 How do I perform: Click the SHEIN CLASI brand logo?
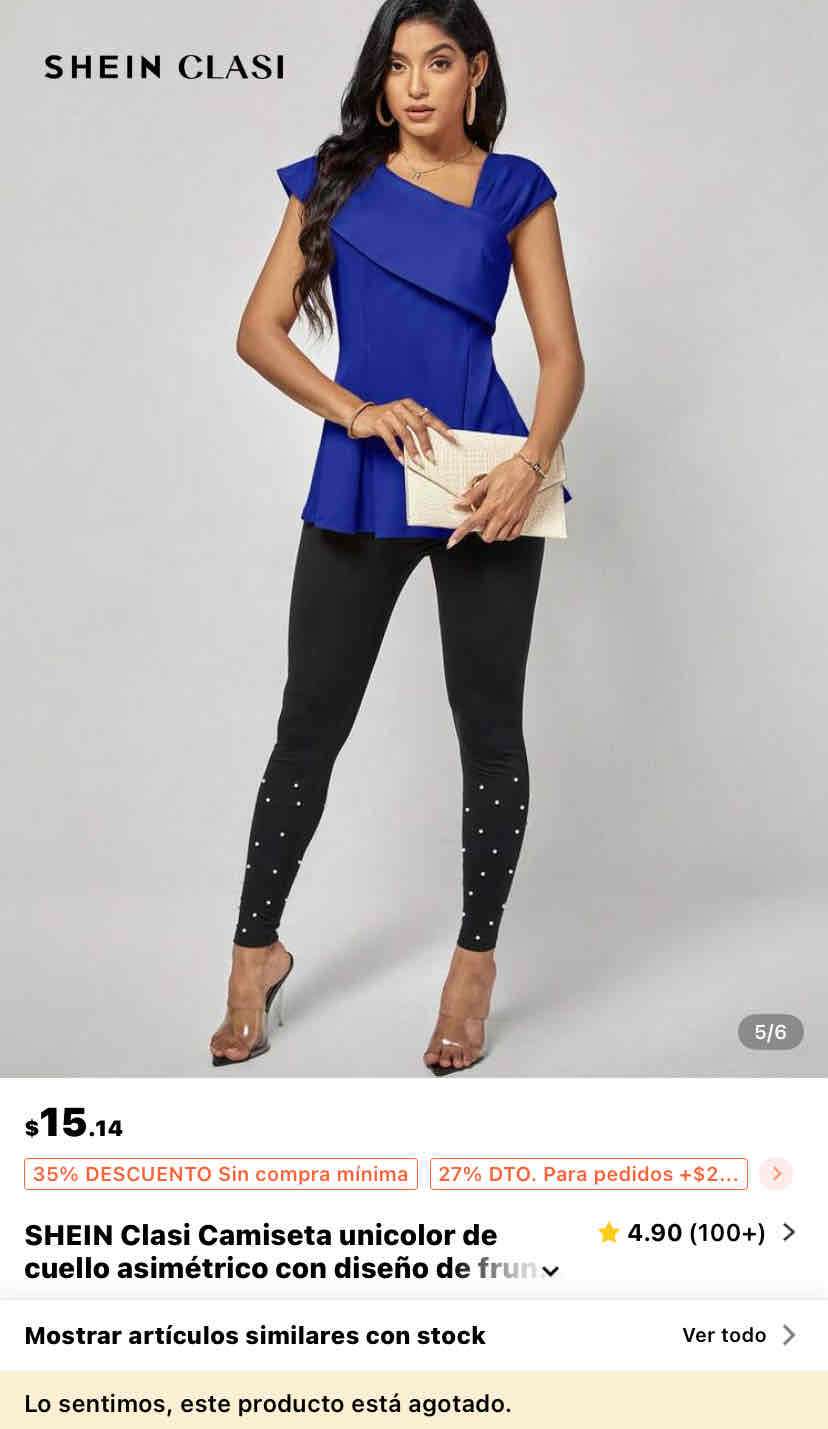pos(163,68)
